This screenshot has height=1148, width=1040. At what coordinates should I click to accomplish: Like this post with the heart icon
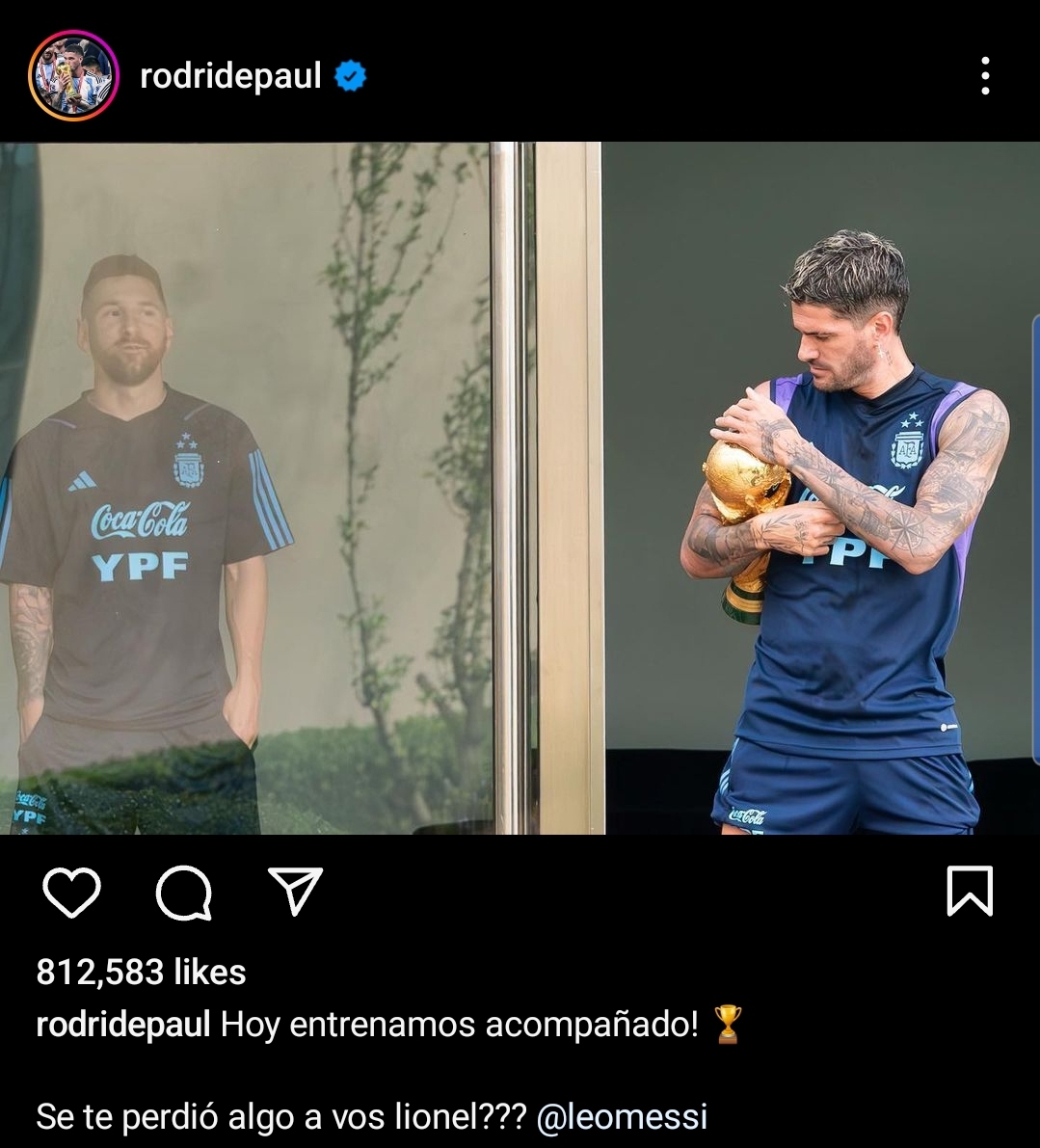point(71,892)
